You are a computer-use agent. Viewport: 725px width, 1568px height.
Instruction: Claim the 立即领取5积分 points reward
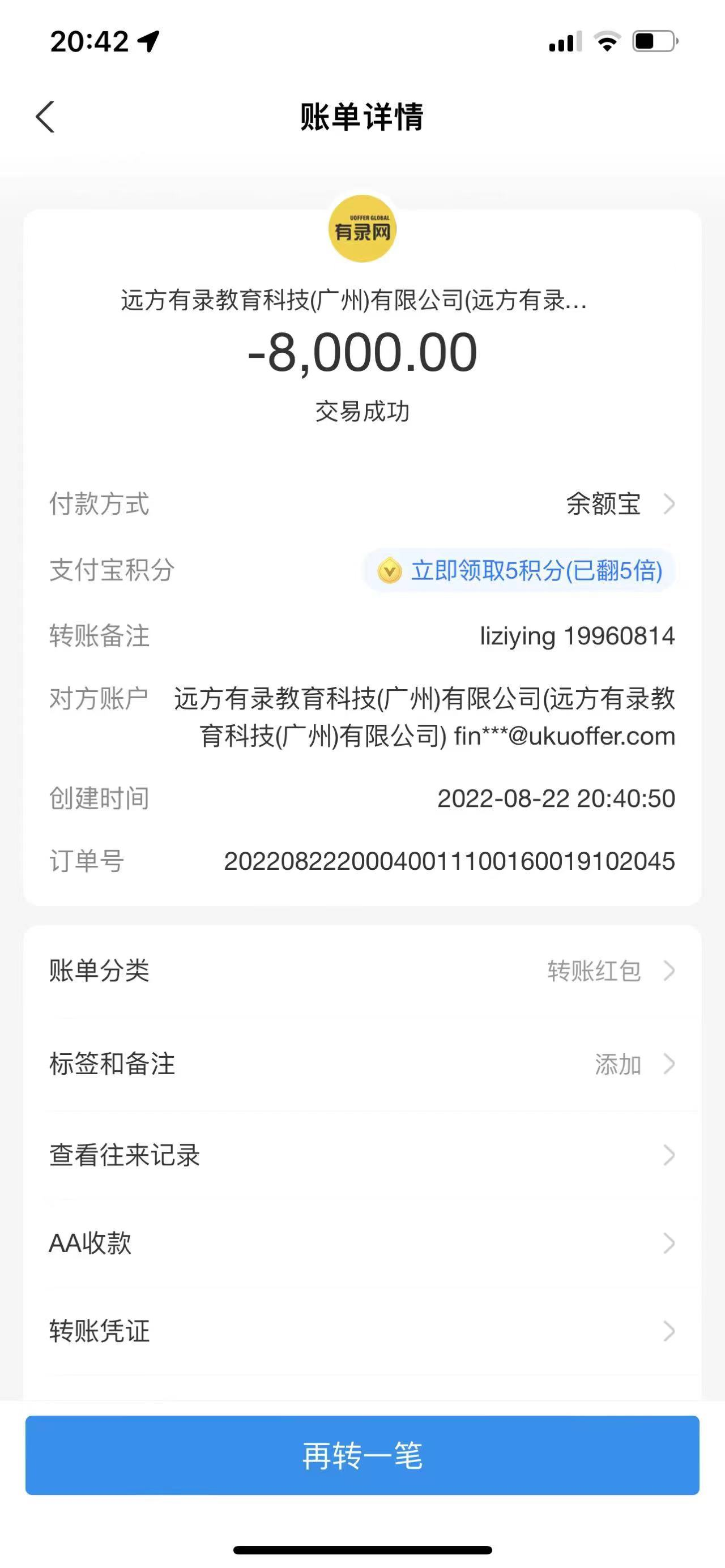click(x=519, y=570)
